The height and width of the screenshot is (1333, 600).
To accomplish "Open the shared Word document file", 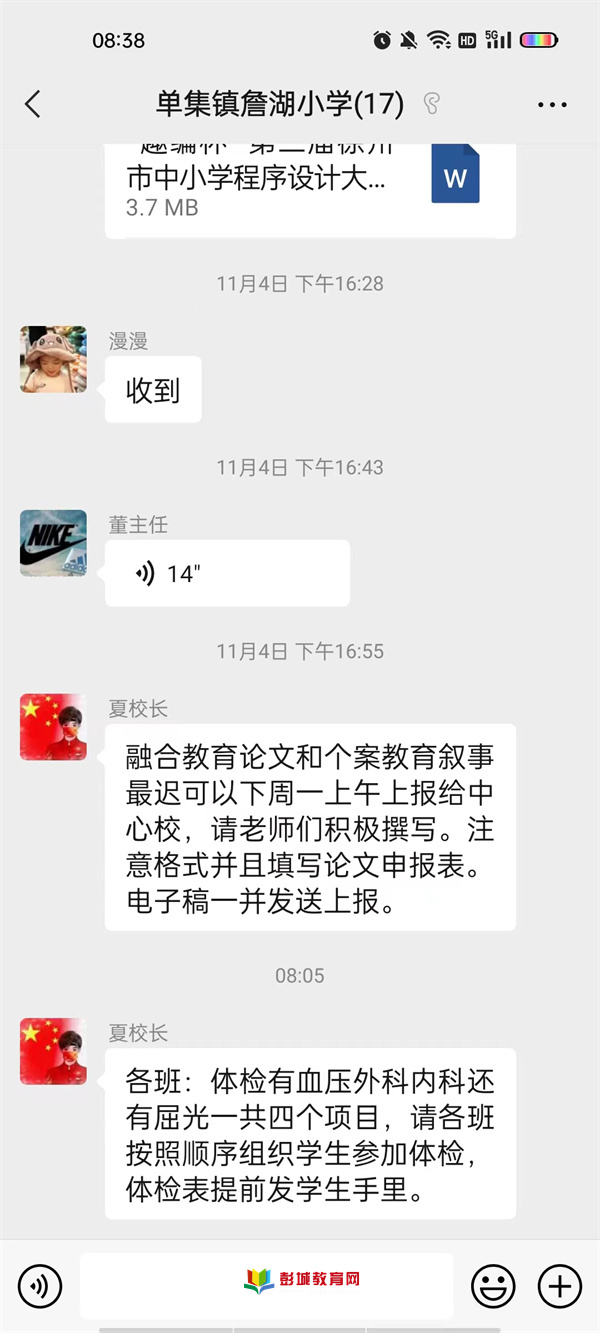I will point(310,185).
